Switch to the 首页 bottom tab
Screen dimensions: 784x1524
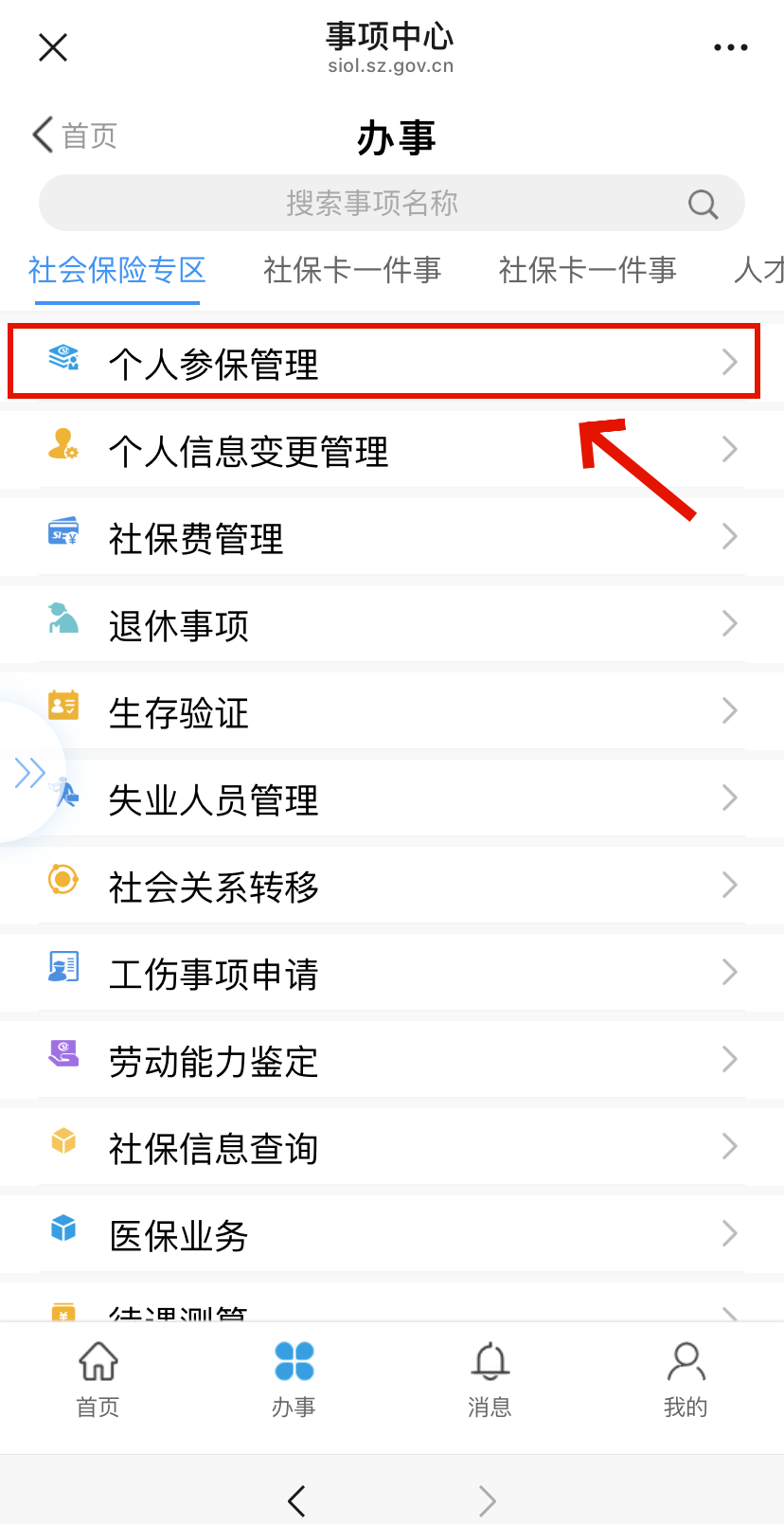98,1378
